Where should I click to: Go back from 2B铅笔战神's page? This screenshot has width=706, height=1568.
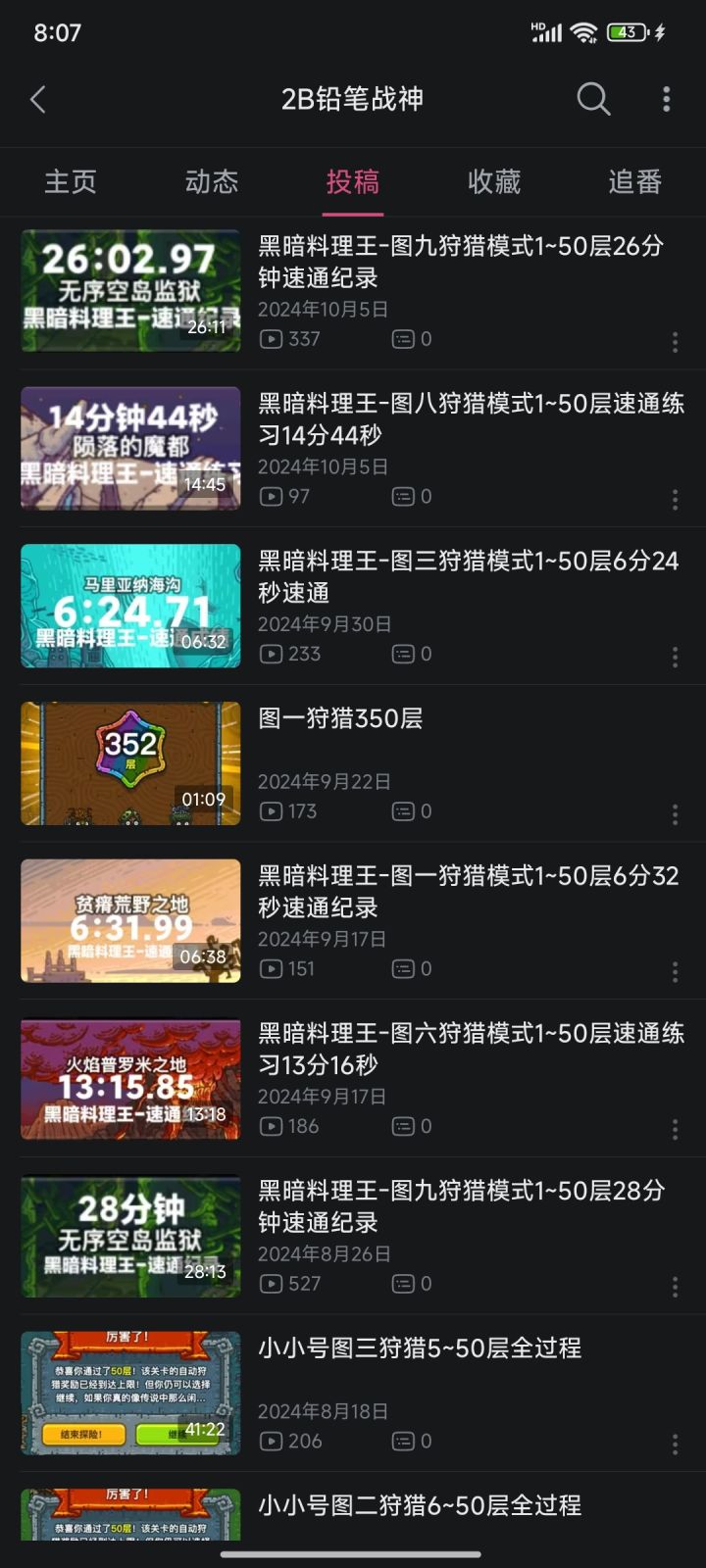(38, 99)
